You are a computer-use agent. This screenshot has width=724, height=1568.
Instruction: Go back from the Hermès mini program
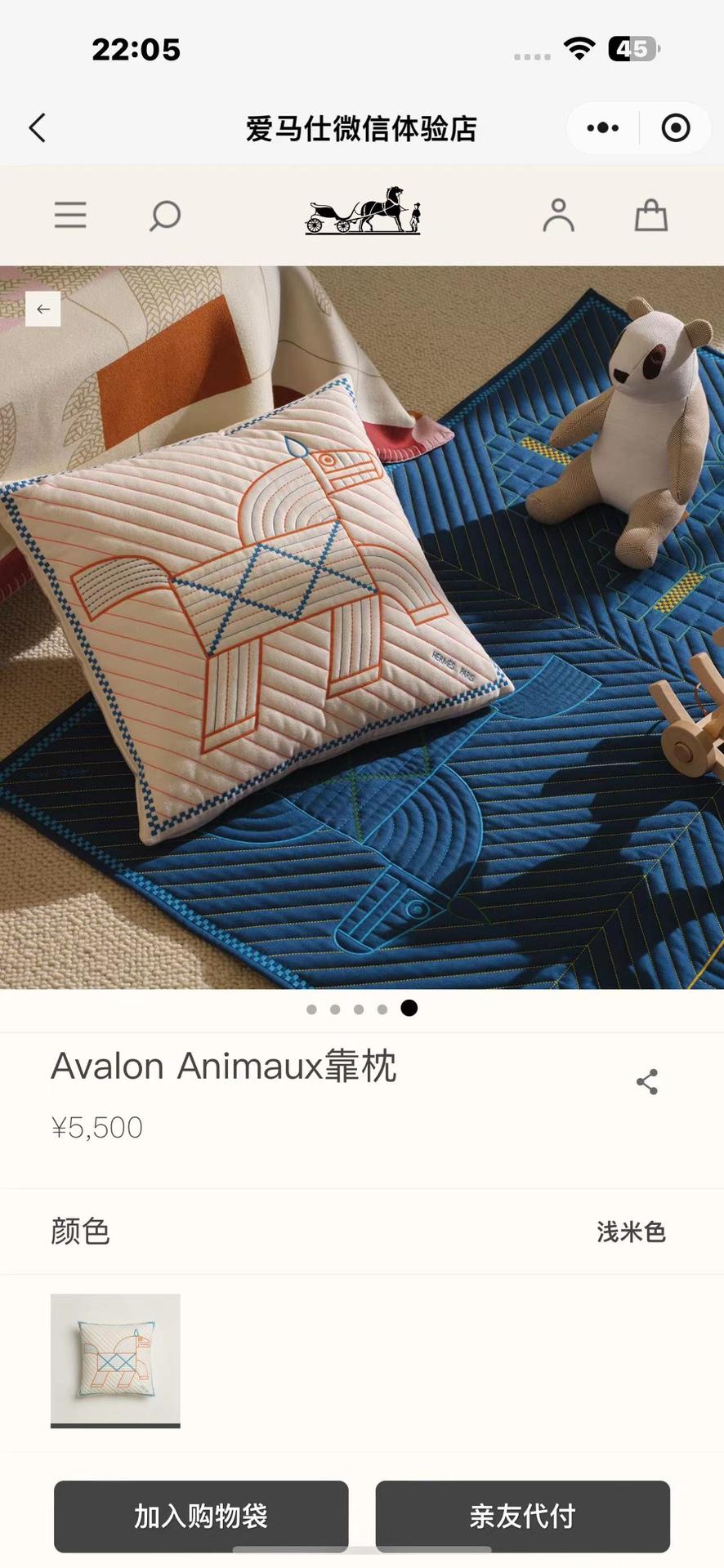point(38,128)
